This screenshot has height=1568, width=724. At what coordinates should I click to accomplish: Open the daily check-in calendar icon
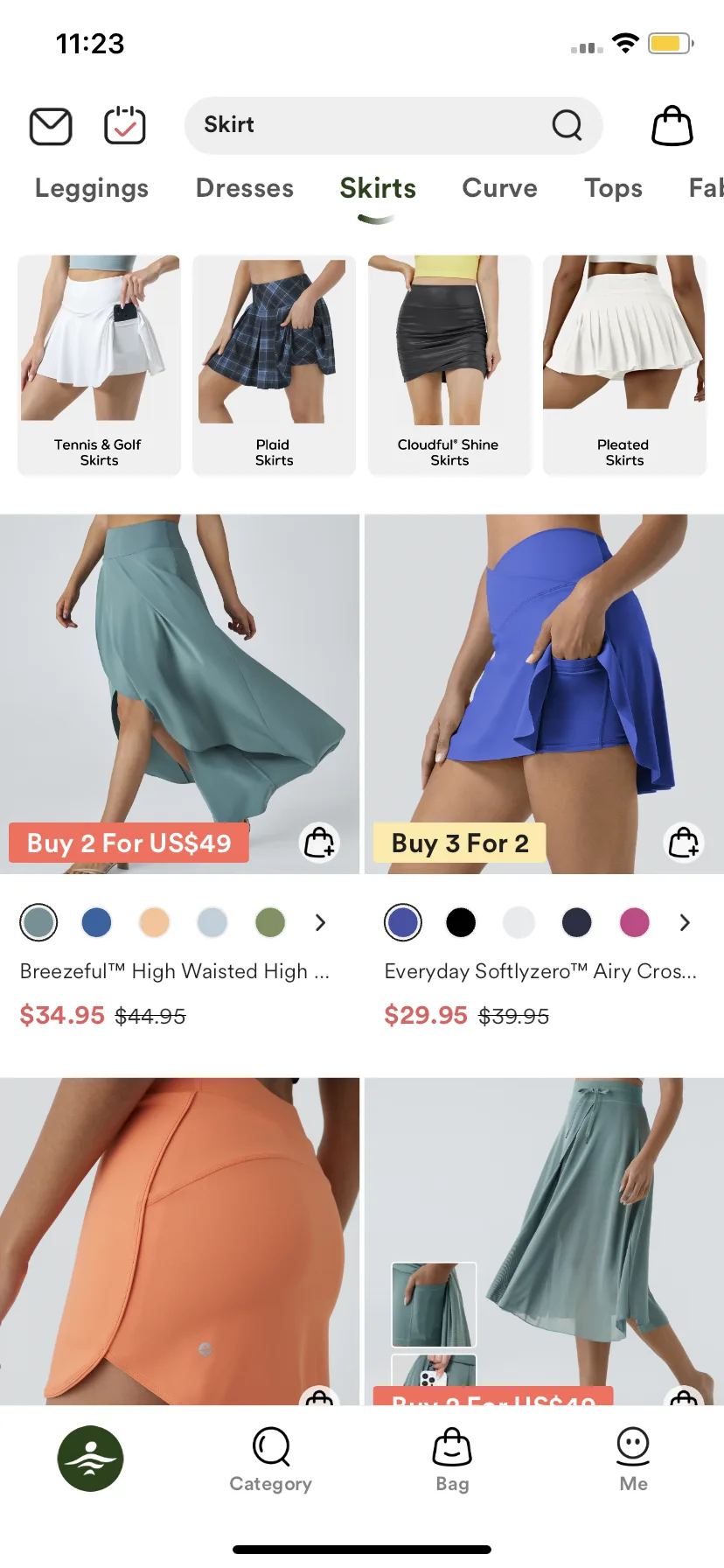point(125,126)
